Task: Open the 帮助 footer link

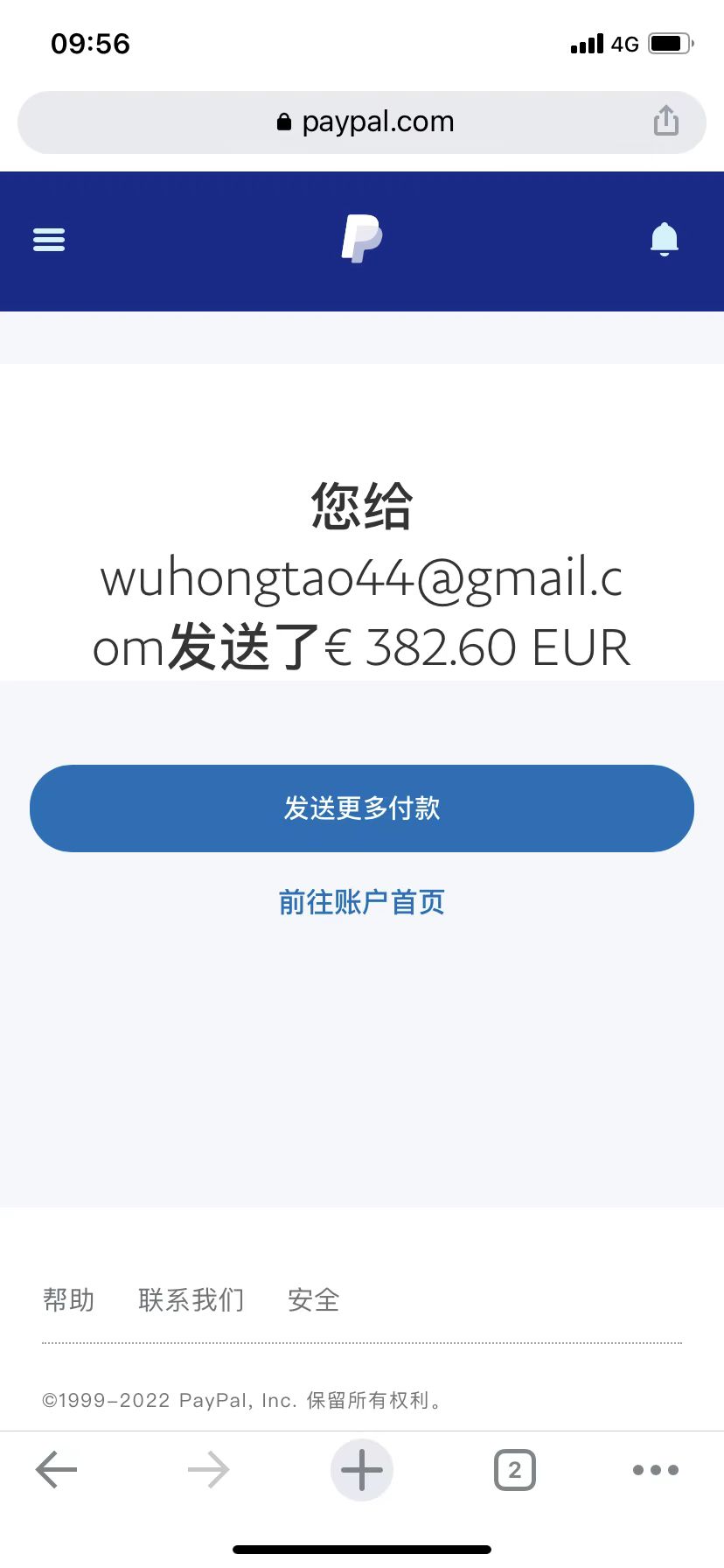Action: coord(68,1299)
